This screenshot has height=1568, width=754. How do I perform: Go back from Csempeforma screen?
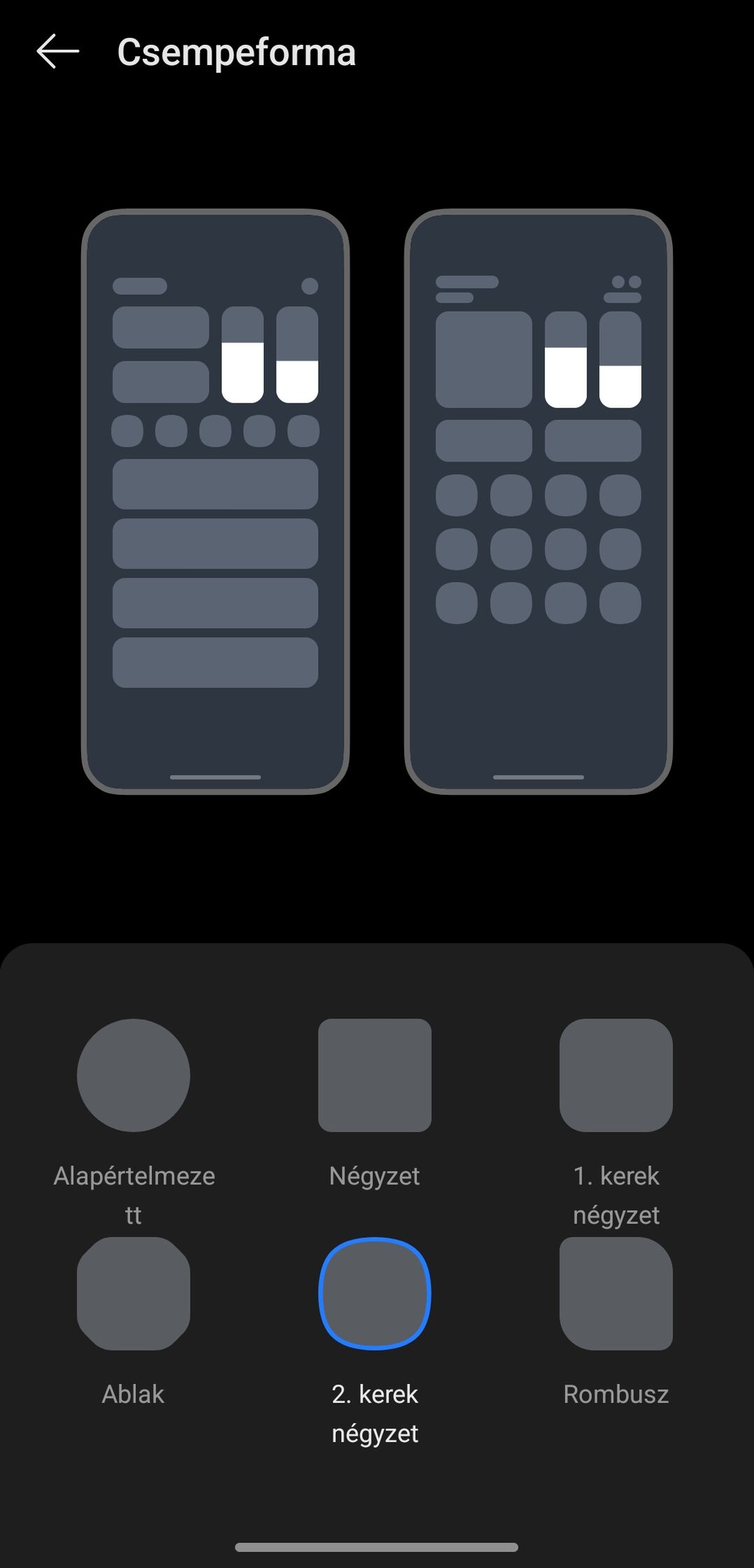[57, 52]
